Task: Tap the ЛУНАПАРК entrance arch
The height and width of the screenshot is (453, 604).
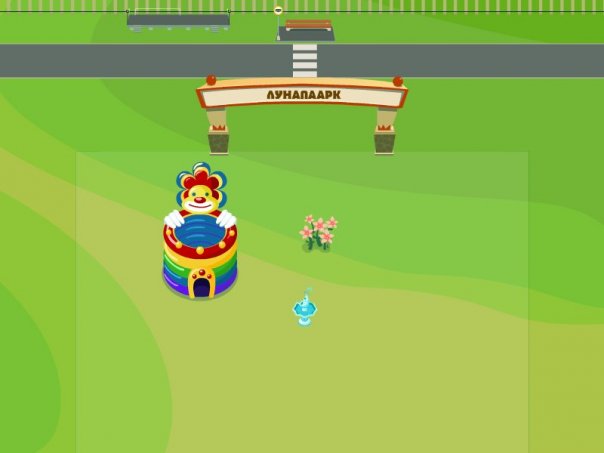Action: 301,96
